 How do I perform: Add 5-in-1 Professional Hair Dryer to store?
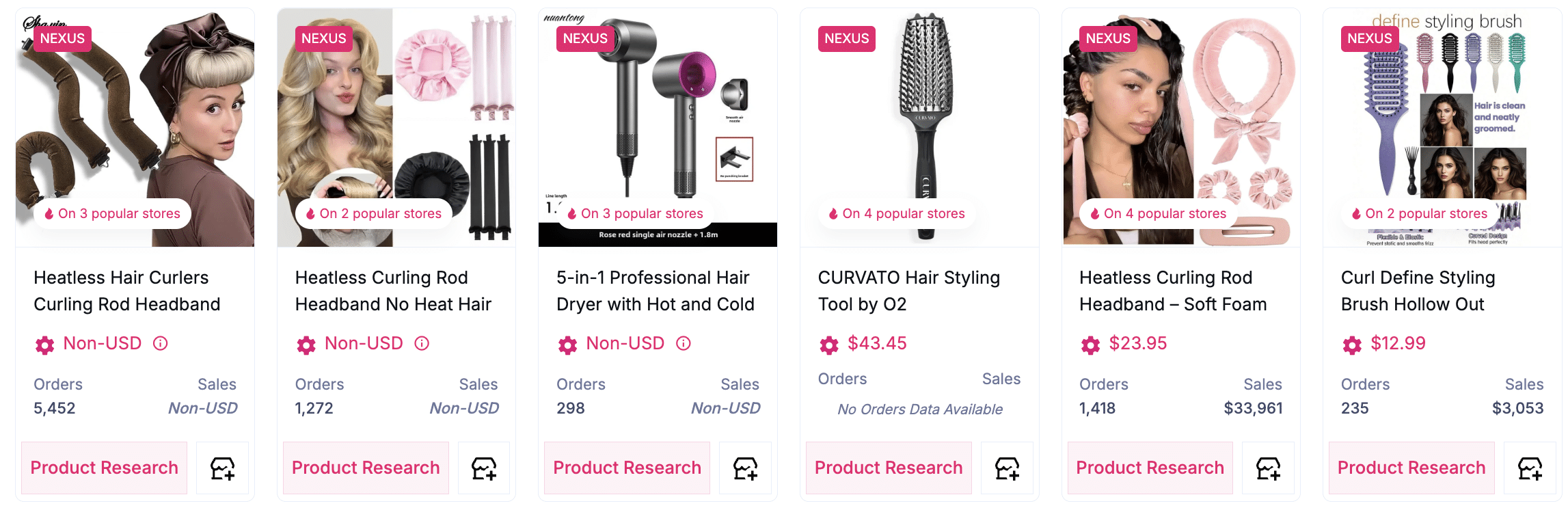(x=745, y=468)
